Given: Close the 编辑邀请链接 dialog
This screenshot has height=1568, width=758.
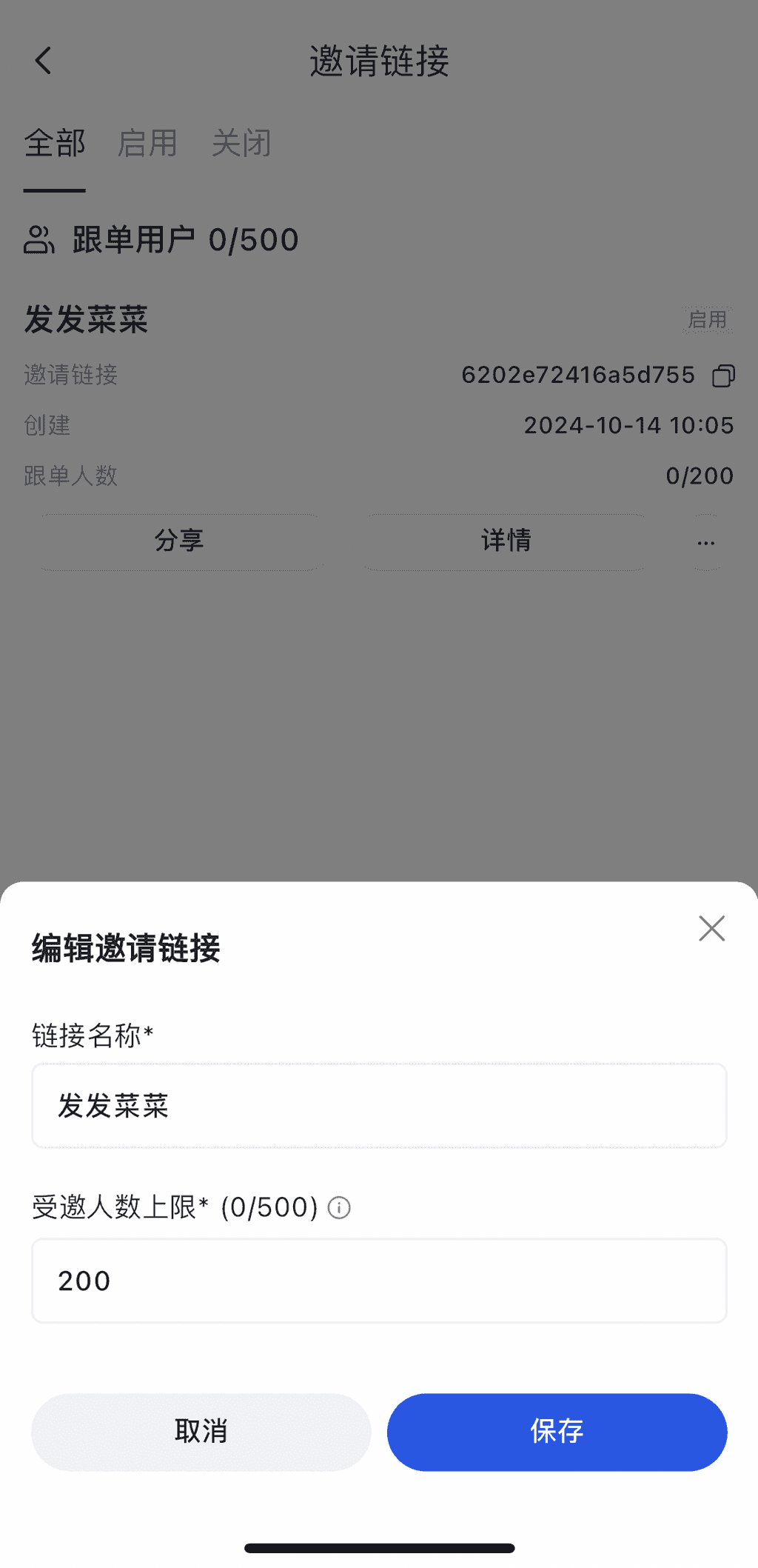Looking at the screenshot, I should (711, 928).
